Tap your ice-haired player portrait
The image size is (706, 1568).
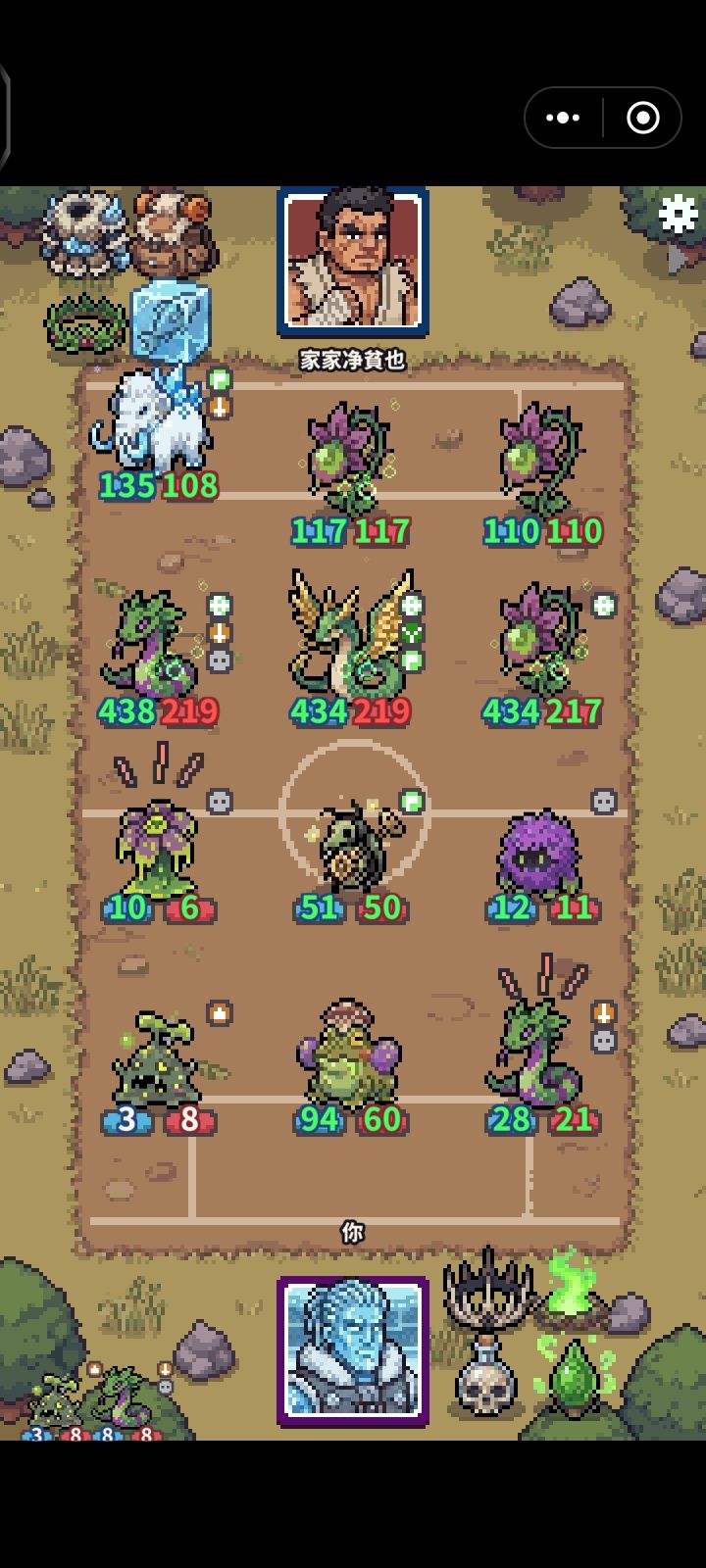coord(352,1350)
